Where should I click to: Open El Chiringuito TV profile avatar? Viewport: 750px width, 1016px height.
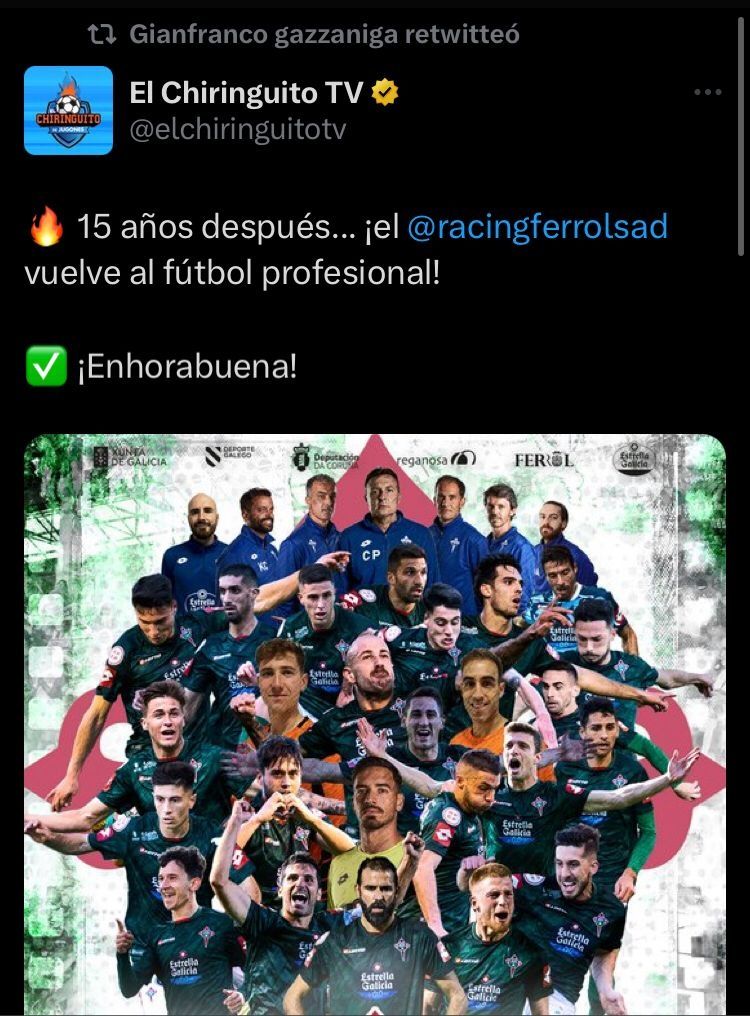coord(68,111)
